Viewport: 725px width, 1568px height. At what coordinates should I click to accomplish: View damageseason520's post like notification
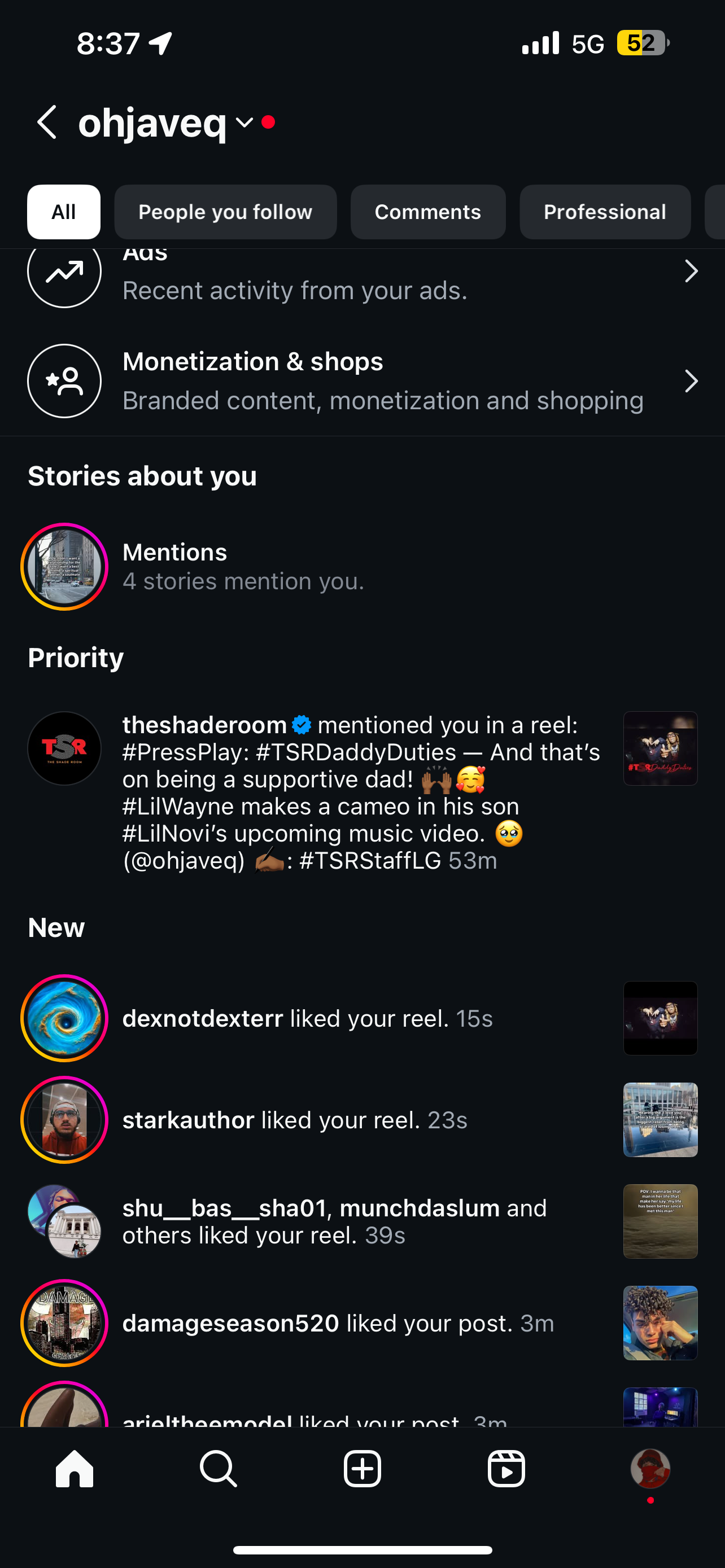(338, 1323)
